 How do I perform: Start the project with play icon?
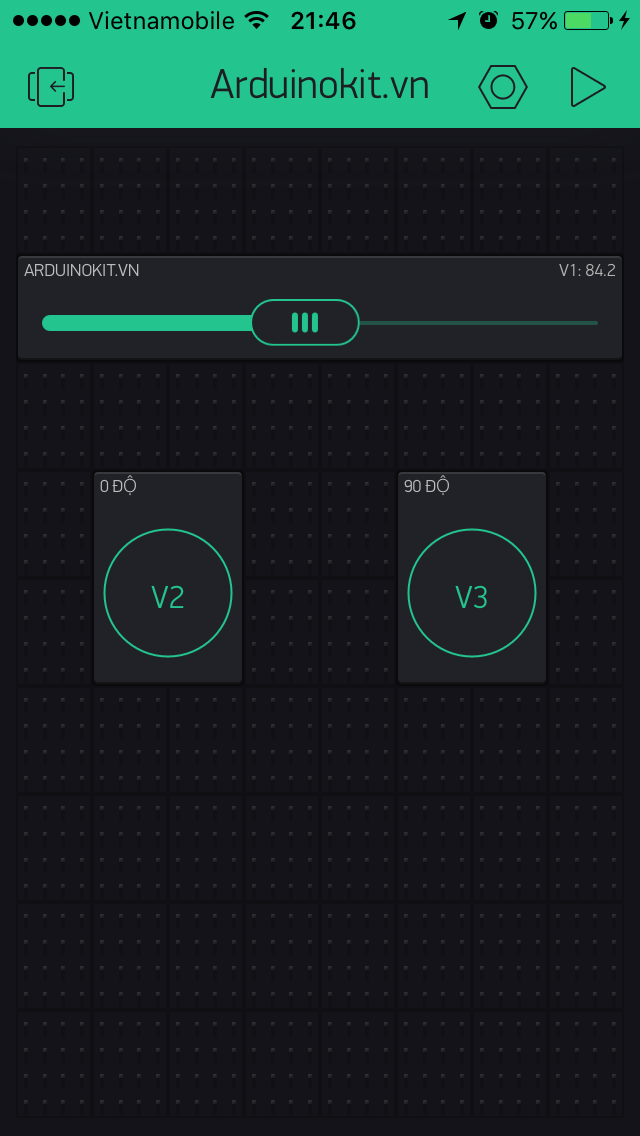coord(588,87)
